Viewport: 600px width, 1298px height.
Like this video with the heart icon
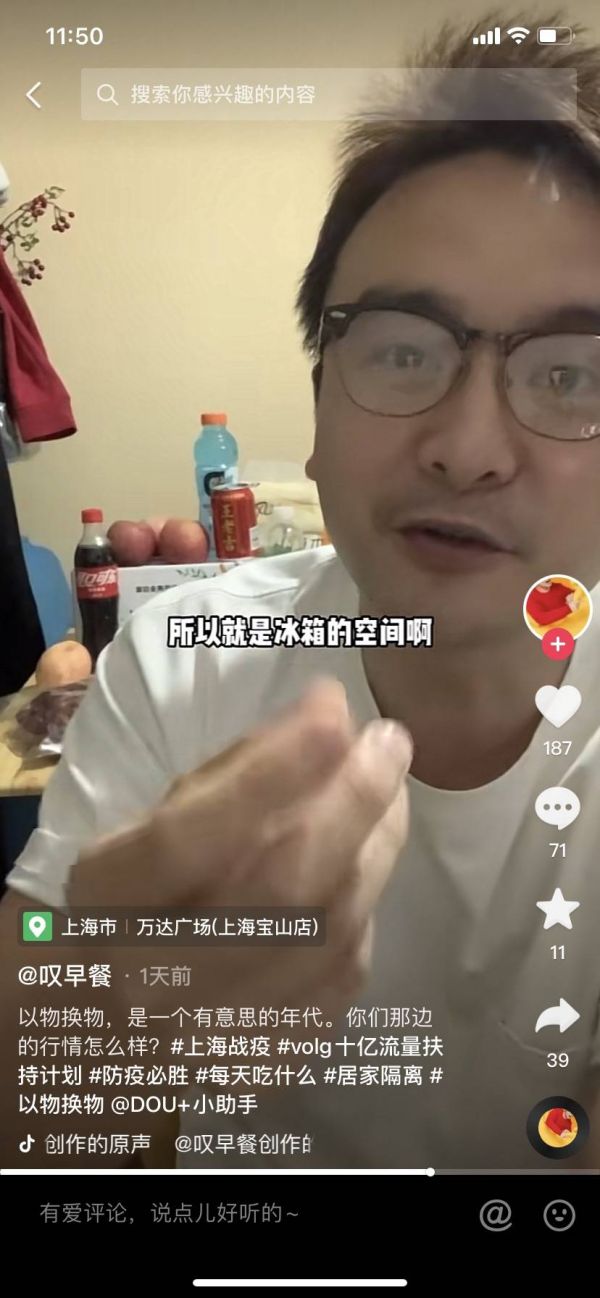(557, 706)
